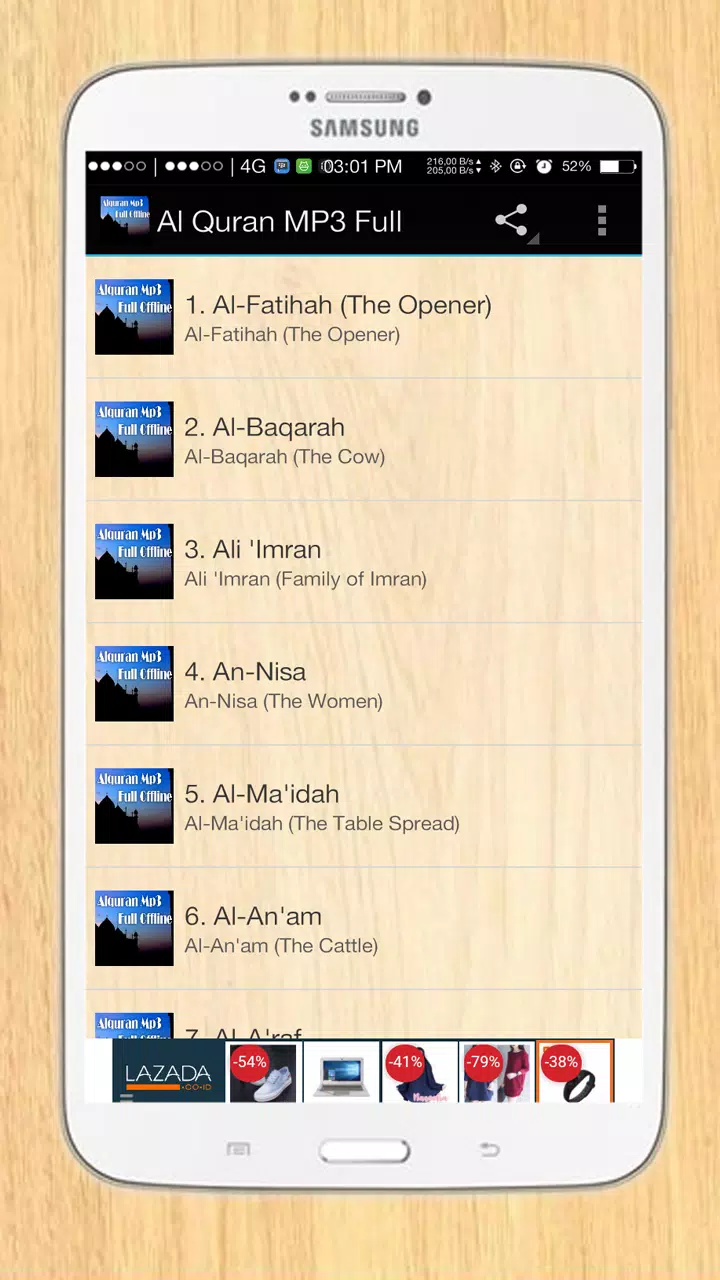Open surah 2. Al-Baqarah
This screenshot has height=1280, width=720.
coord(362,439)
